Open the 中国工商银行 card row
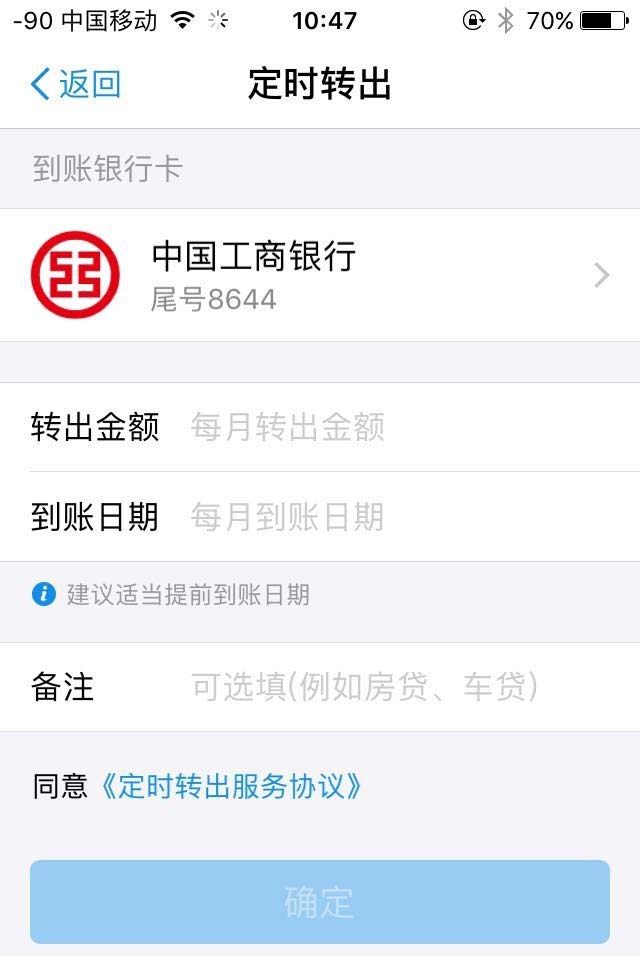This screenshot has height=956, width=640. tap(320, 275)
